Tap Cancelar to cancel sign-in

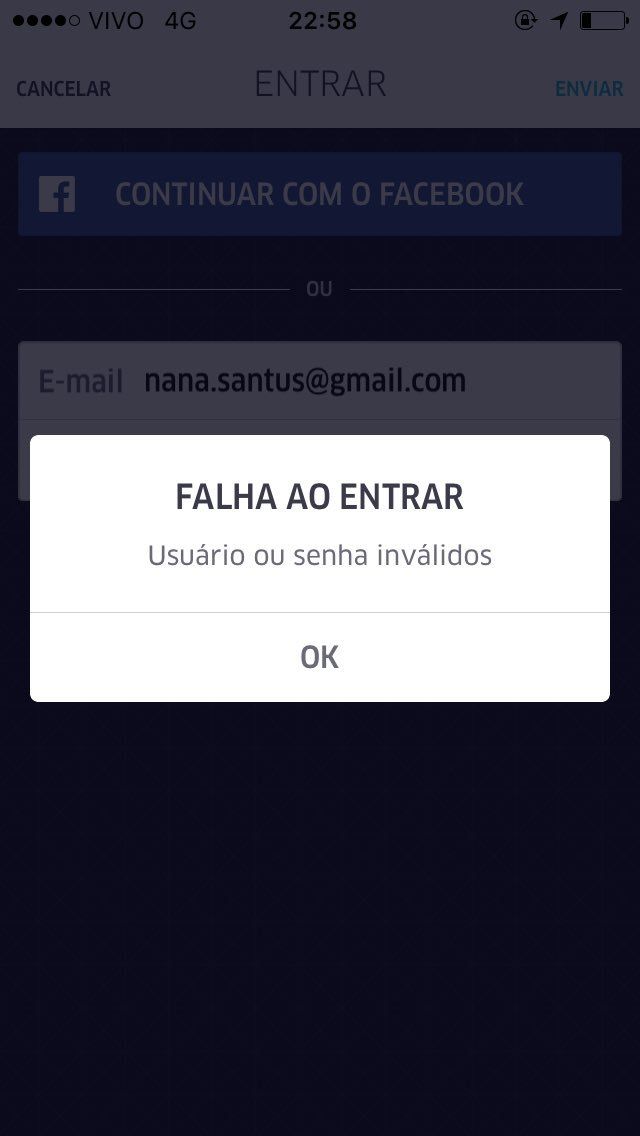point(63,89)
